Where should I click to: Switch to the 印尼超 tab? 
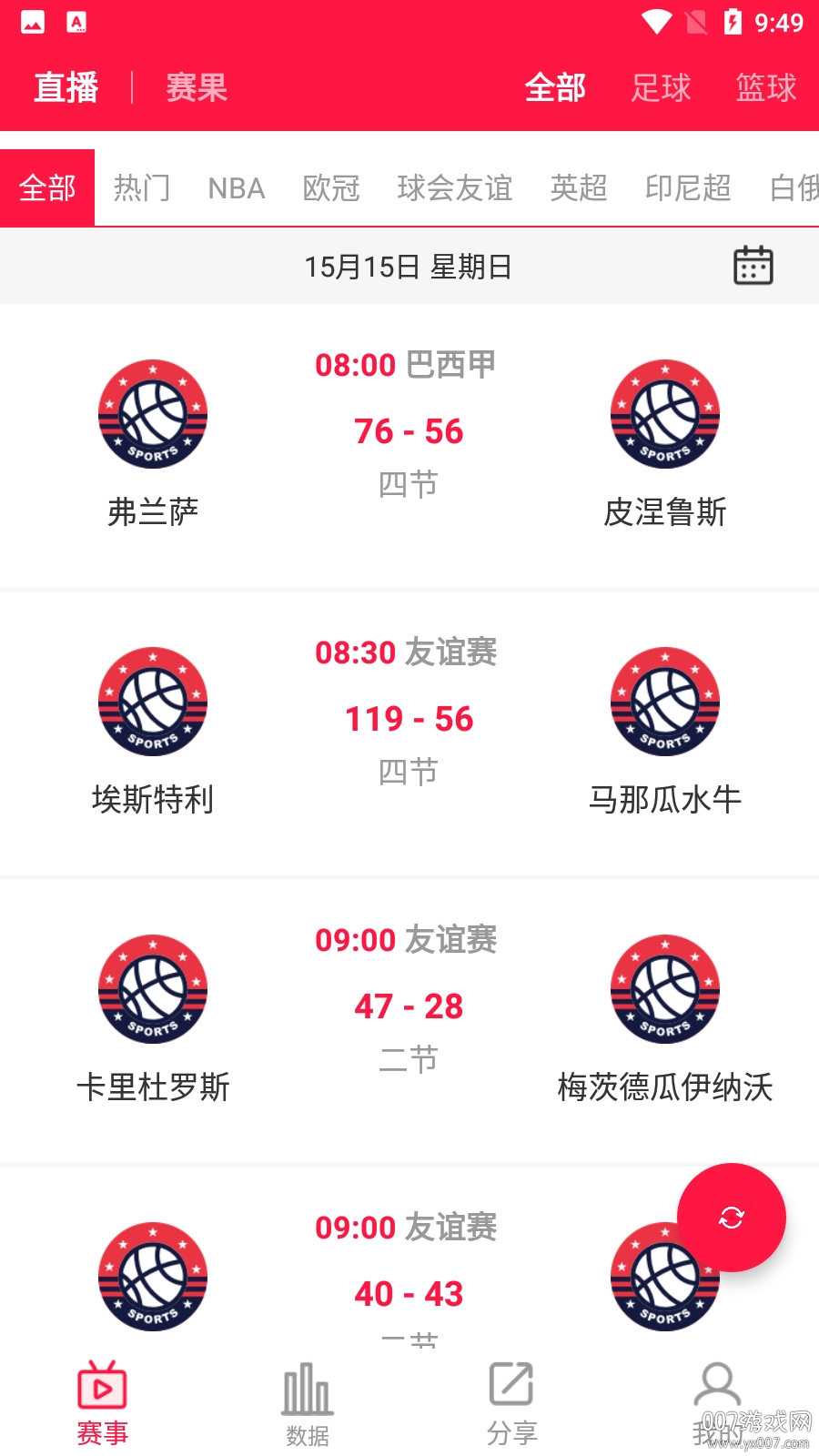688,188
